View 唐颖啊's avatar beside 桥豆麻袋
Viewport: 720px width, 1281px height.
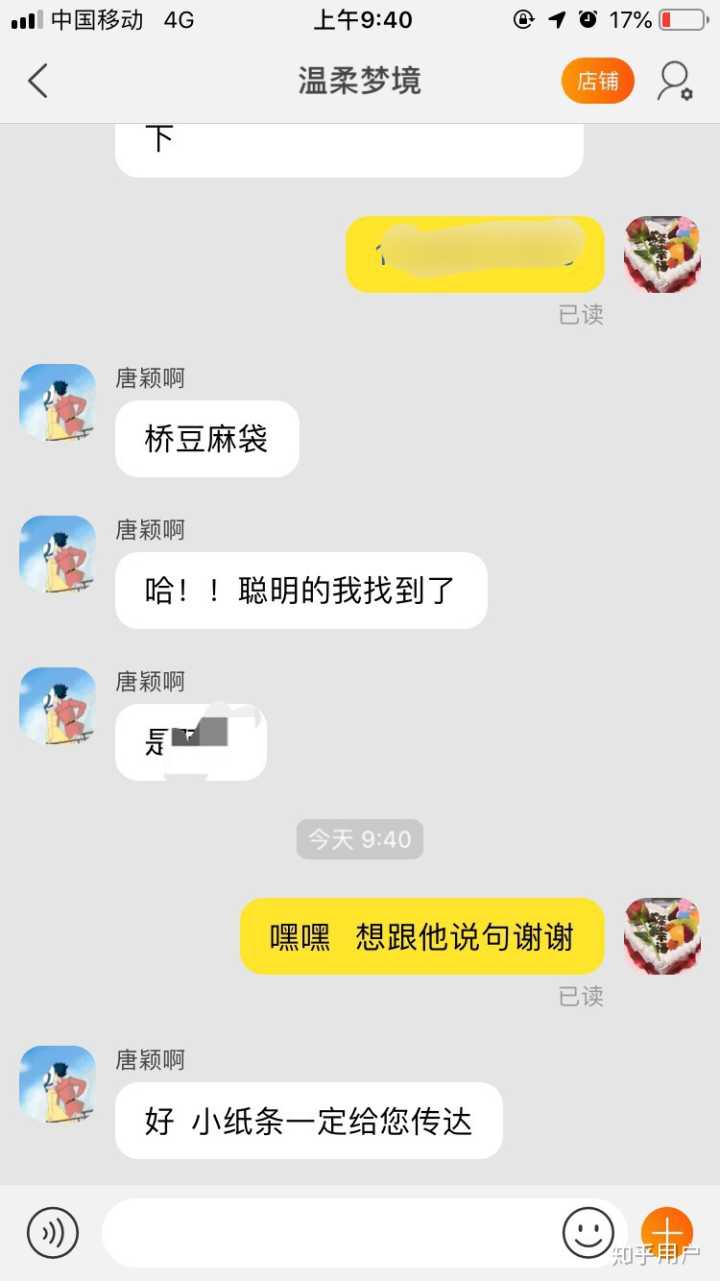pyautogui.click(x=58, y=402)
